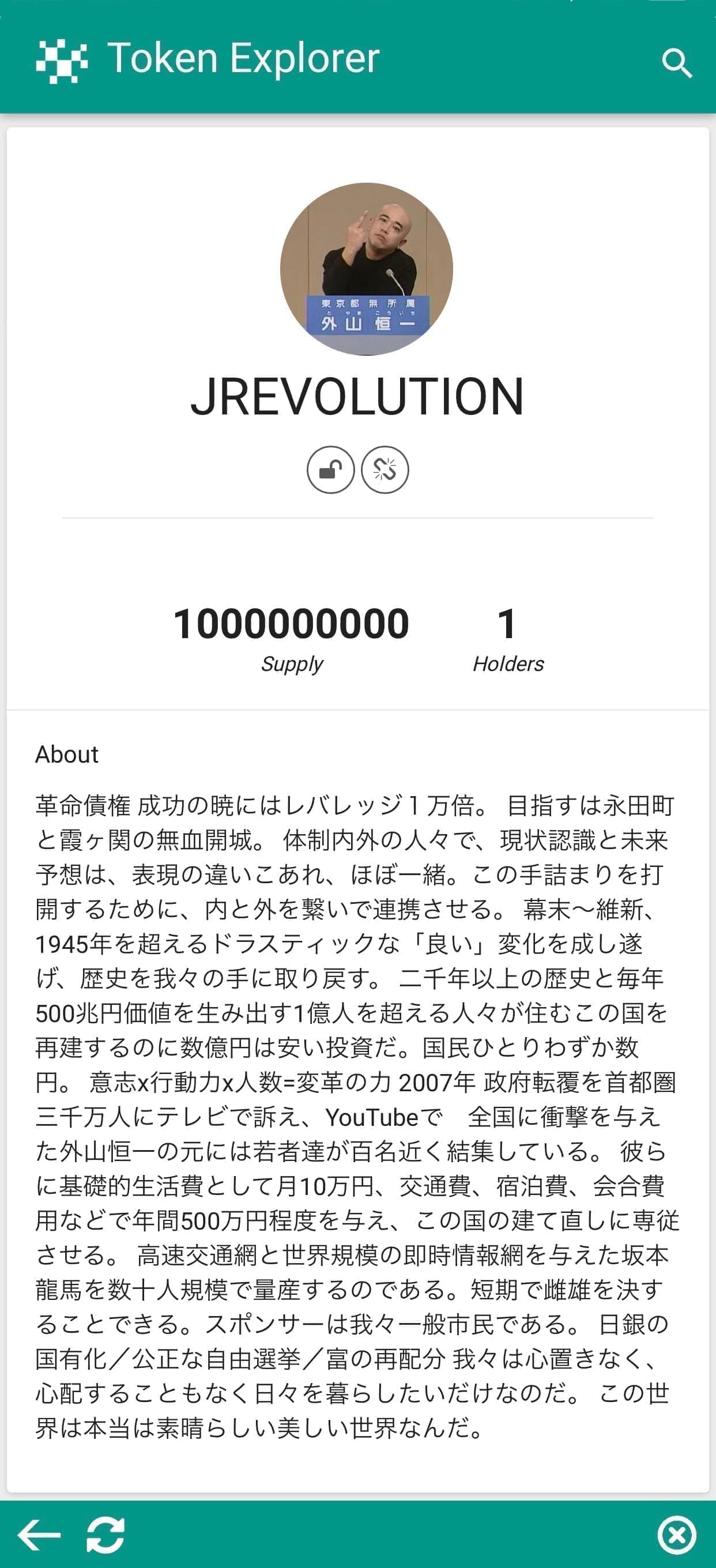Close the explorer with the X button
Image resolution: width=716 pixels, height=1568 pixels.
pos(676,1535)
